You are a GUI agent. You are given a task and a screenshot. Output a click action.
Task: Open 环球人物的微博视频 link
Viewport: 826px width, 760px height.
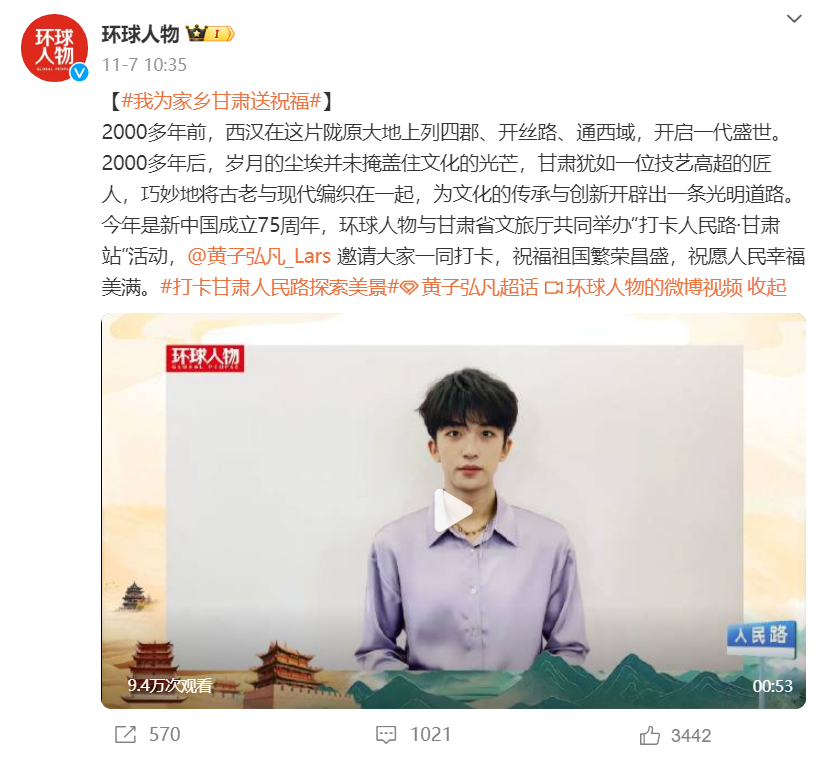pyautogui.click(x=654, y=287)
